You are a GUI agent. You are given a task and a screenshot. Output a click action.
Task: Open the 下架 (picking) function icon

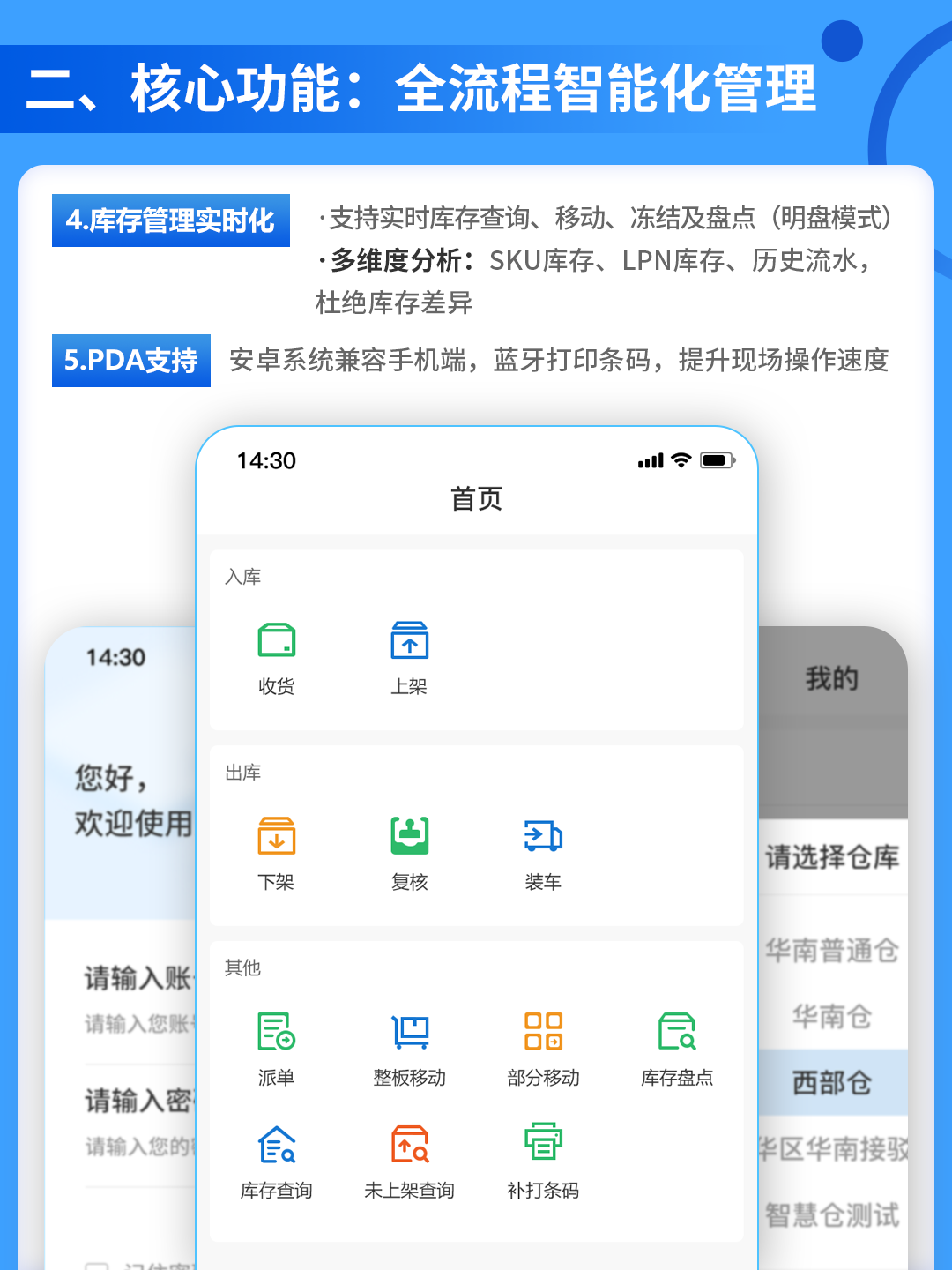point(277,835)
